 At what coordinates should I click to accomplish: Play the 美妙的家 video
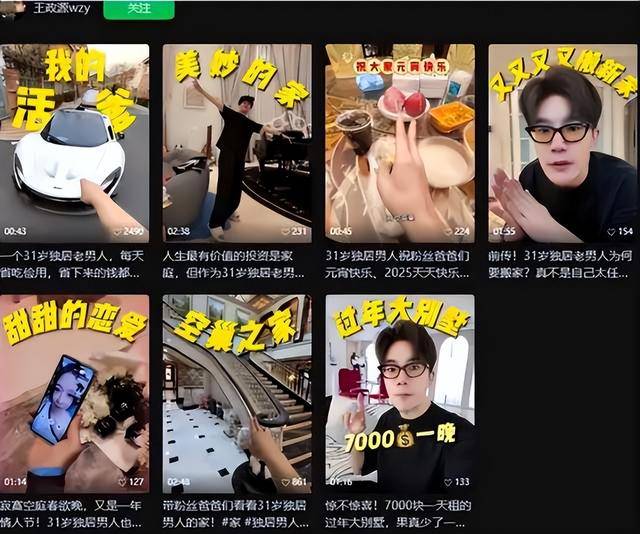tap(237, 143)
